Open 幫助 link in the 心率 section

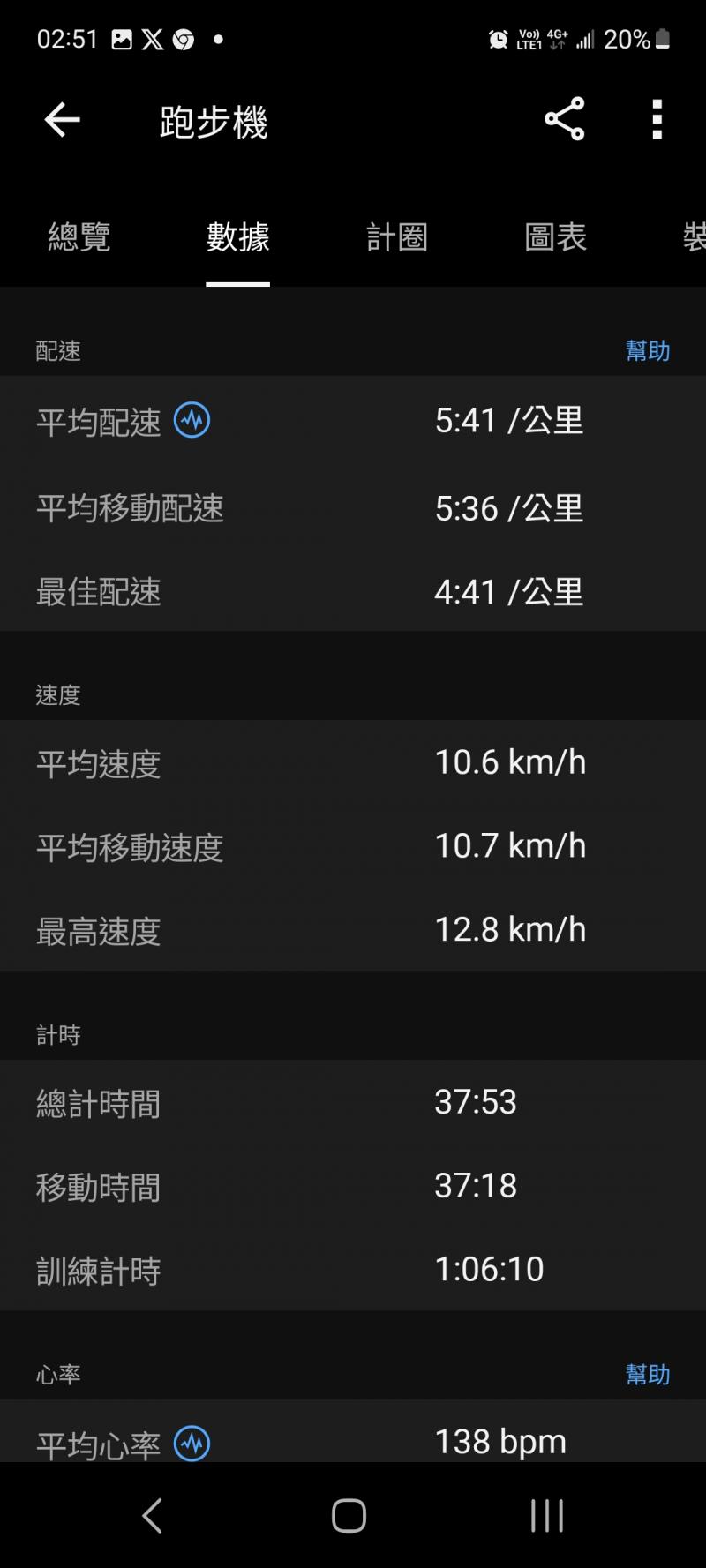(648, 1375)
